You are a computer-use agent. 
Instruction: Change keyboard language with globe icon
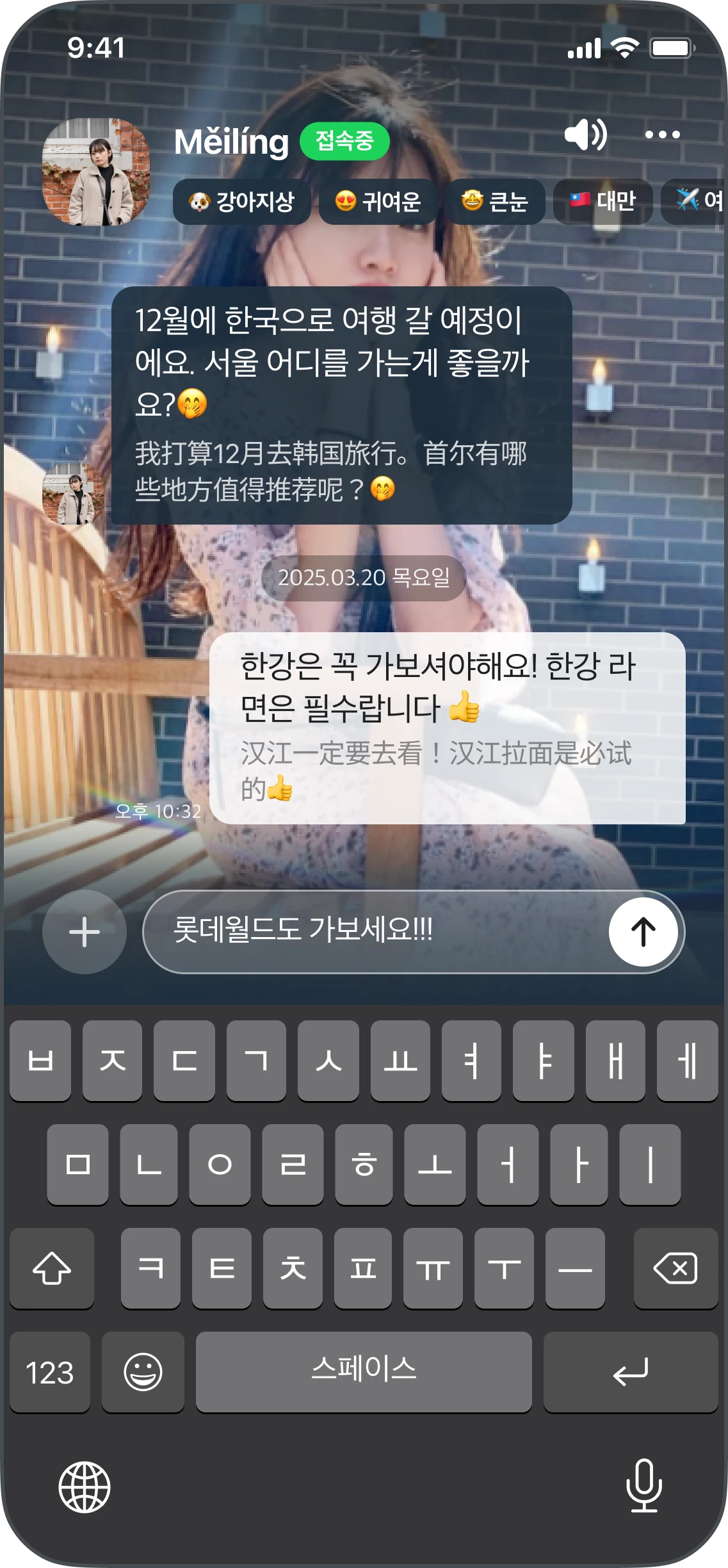click(x=85, y=1487)
